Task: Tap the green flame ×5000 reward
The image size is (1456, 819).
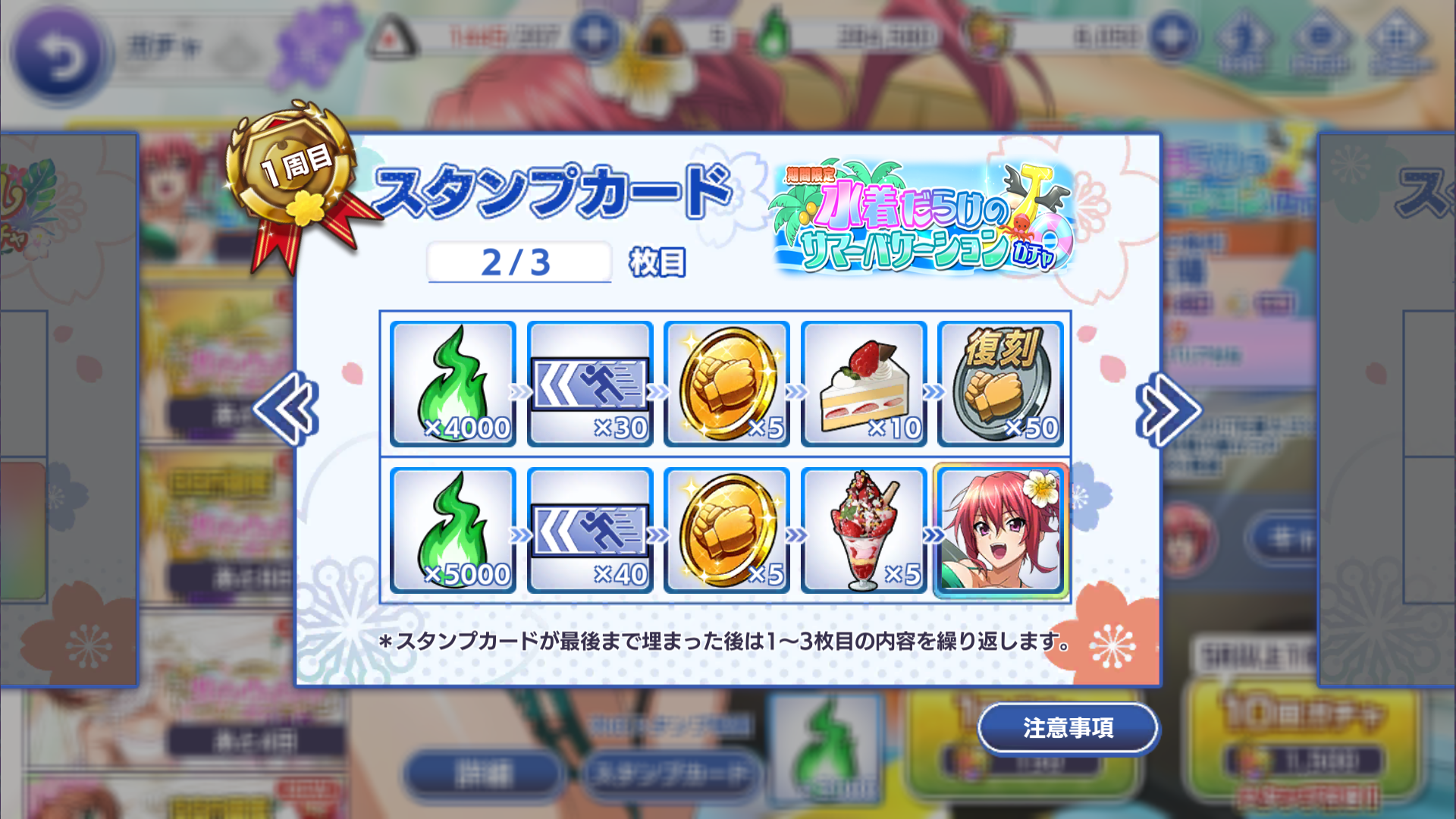Action: pos(453,530)
